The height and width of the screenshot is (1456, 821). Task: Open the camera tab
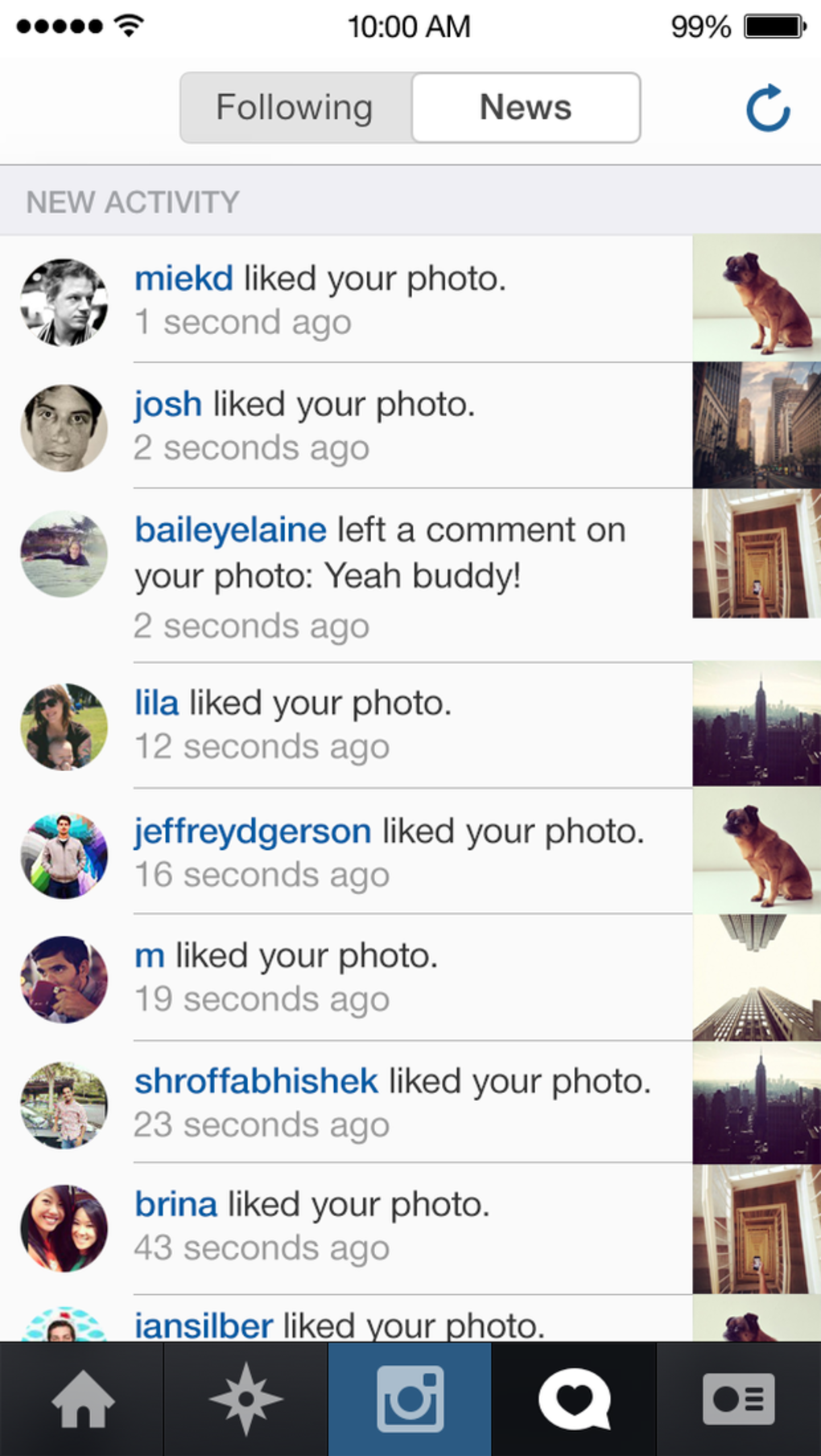pos(410,1400)
